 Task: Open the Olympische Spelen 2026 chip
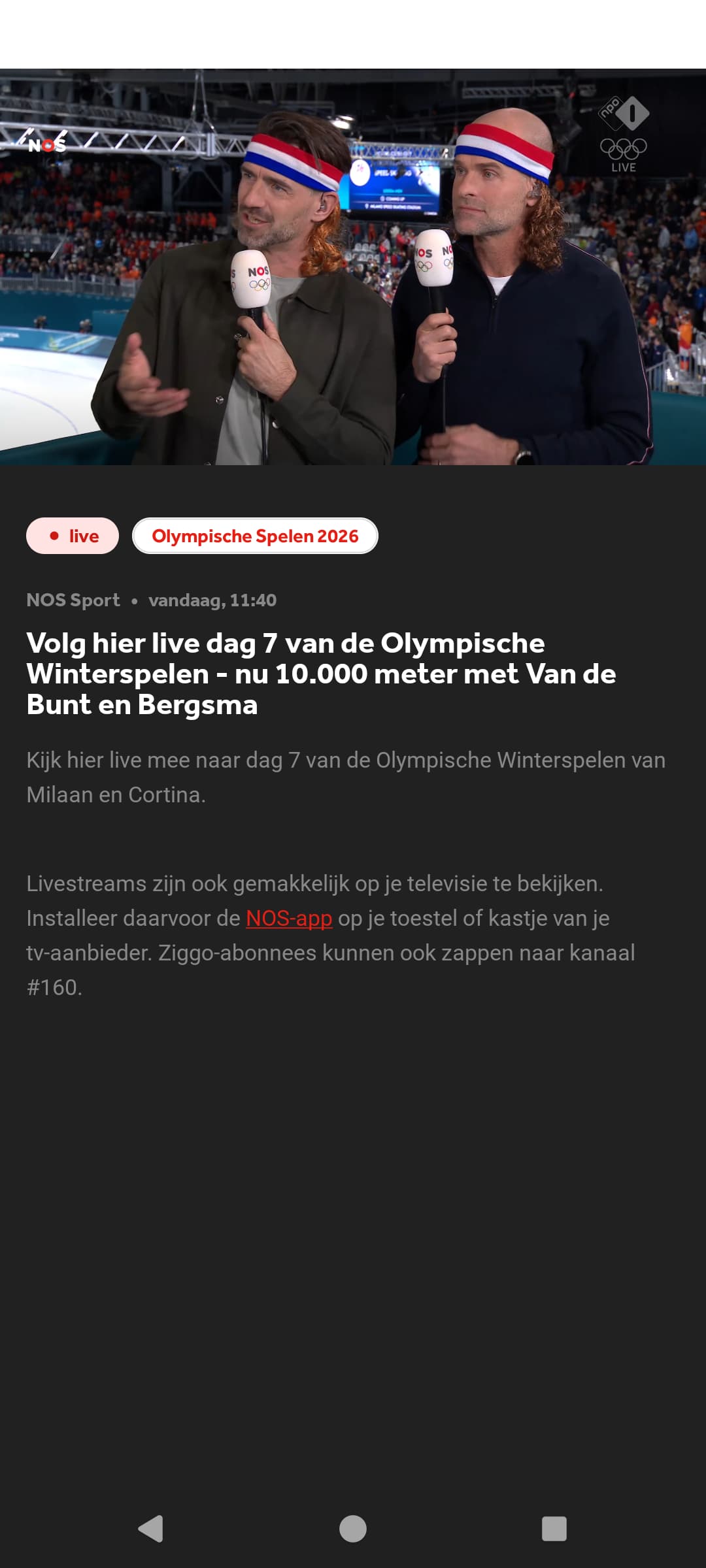(x=255, y=536)
